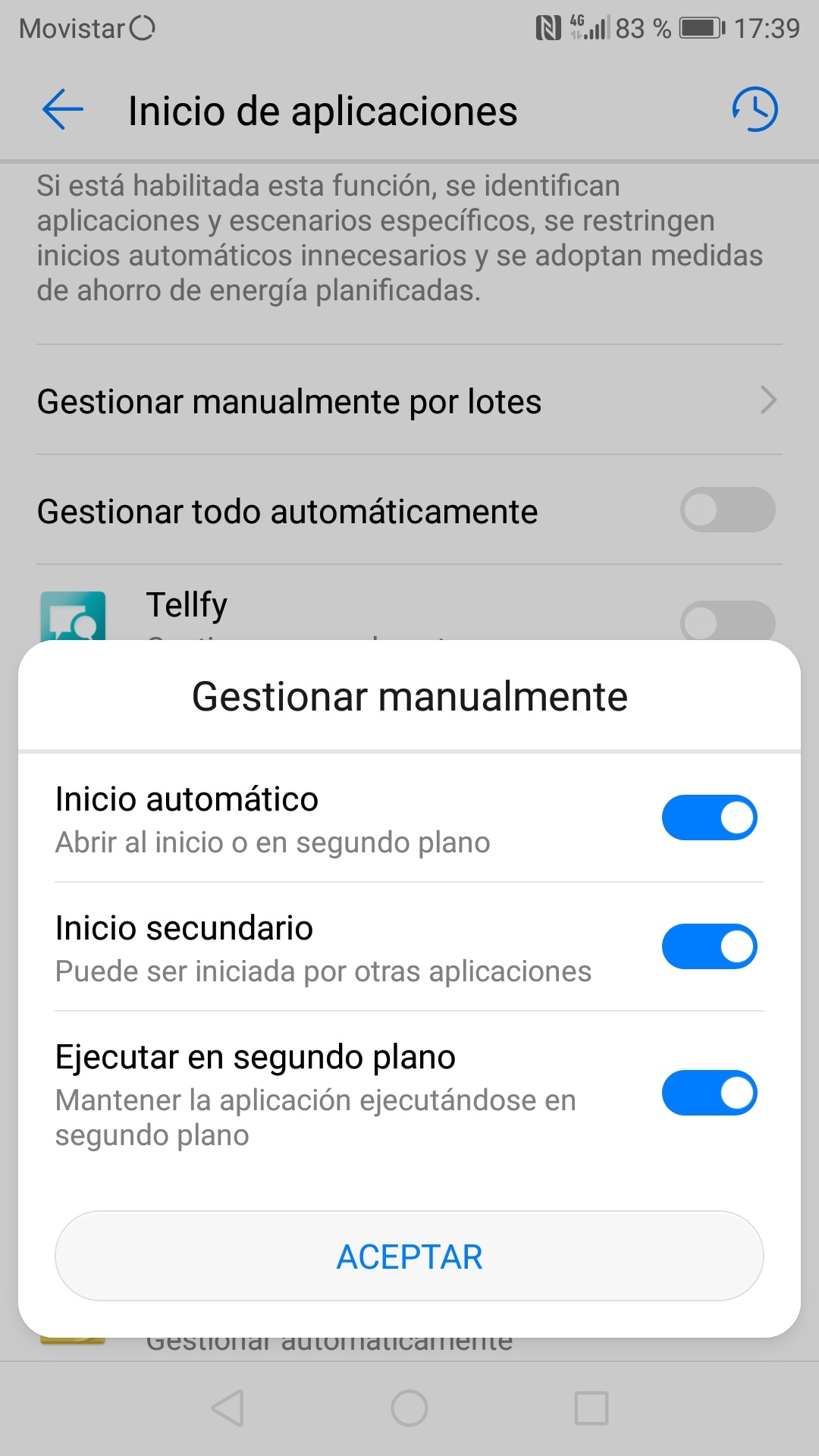The image size is (819, 1456).
Task: Click the Inicio de aplicaciones title
Action: (x=323, y=110)
